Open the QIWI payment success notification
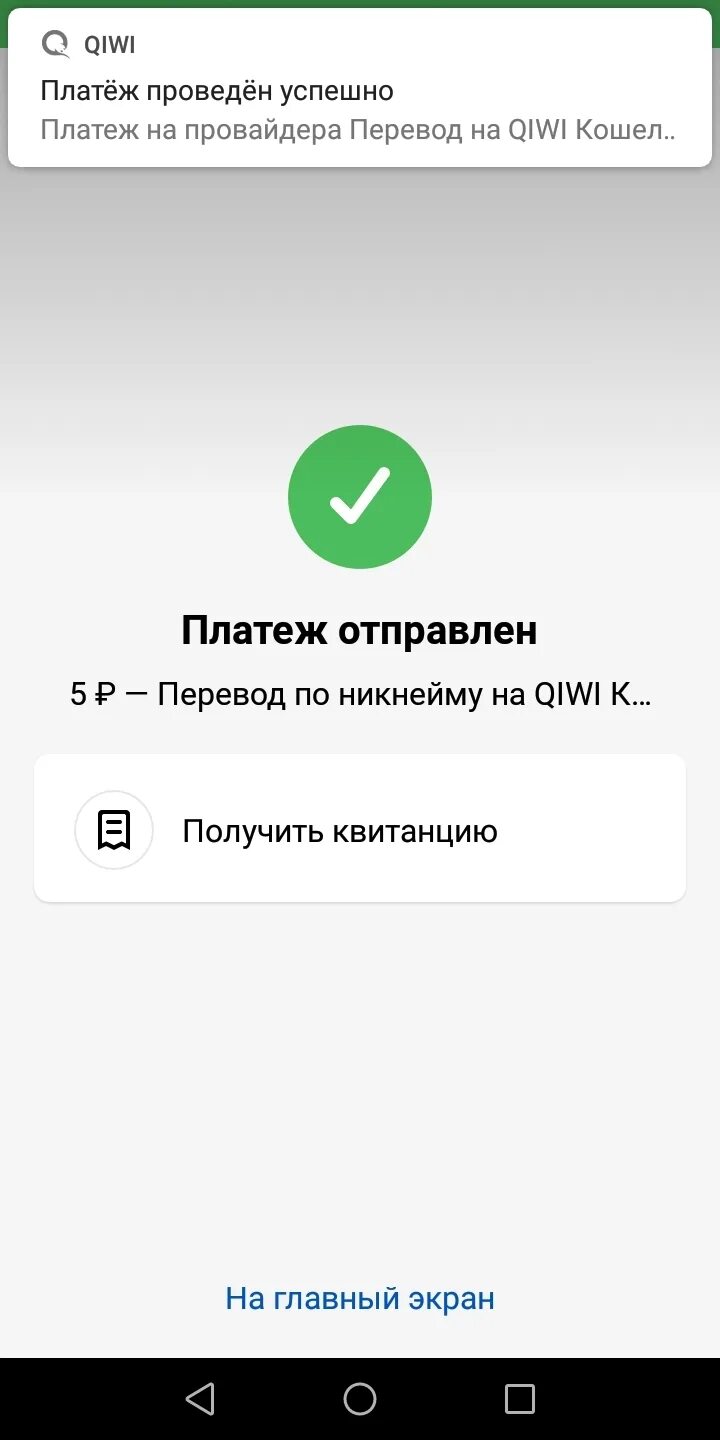 [x=360, y=88]
